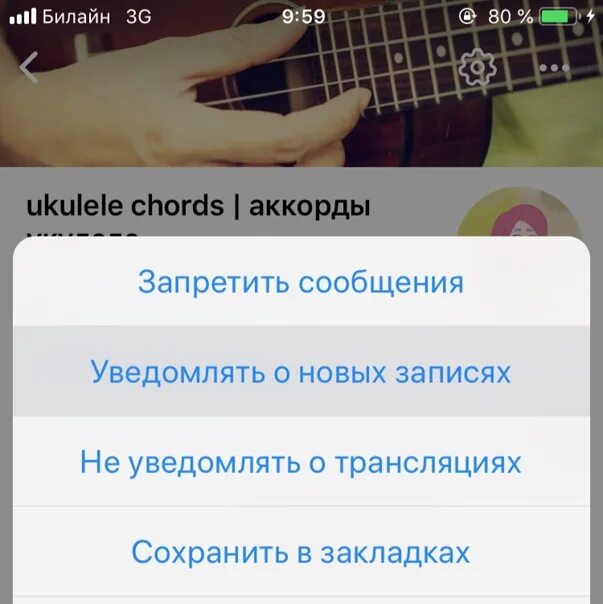
Task: Choose Уведомлять о новых записях
Action: (301, 372)
